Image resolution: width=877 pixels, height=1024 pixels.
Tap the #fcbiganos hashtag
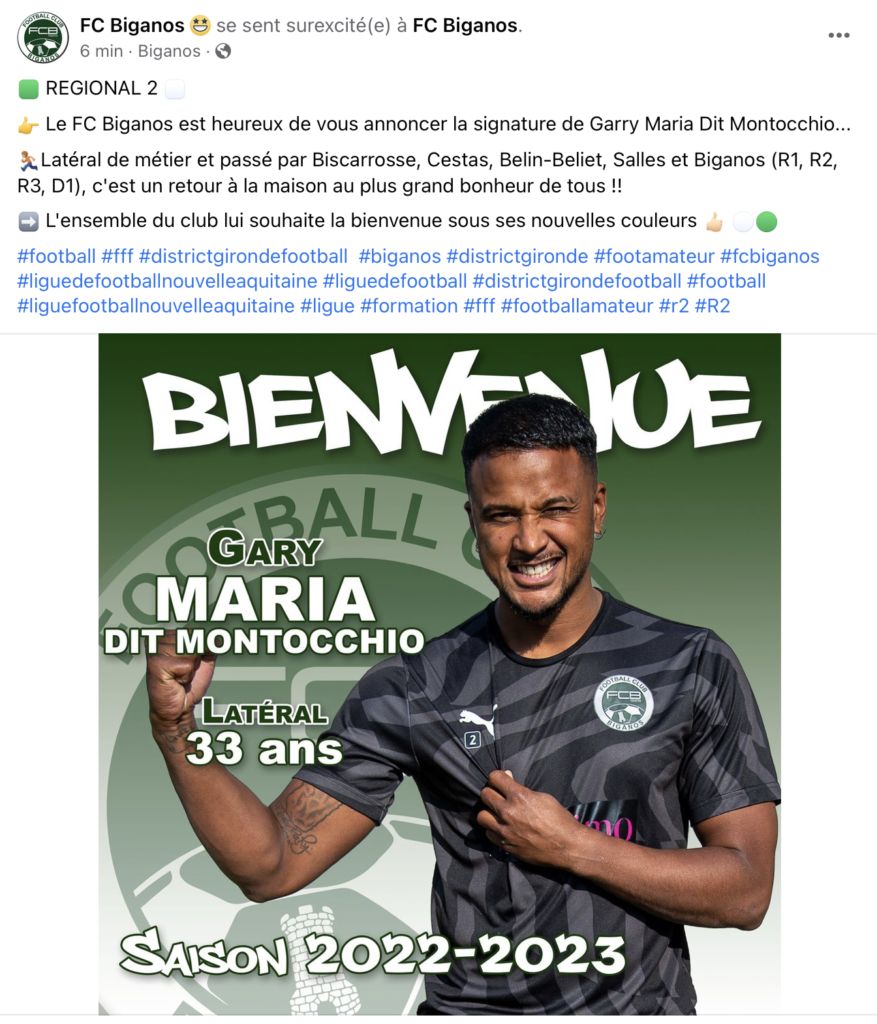click(769, 257)
